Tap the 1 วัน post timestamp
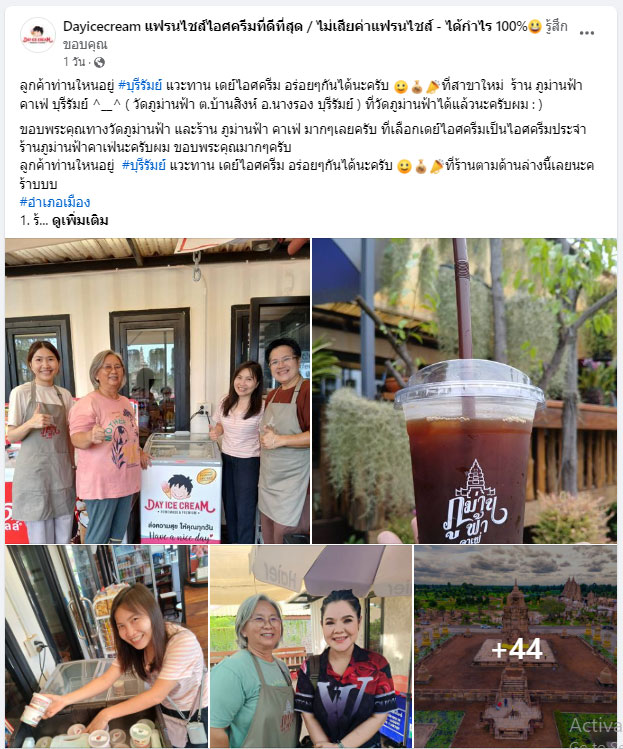This screenshot has width=623, height=749. click(x=72, y=61)
